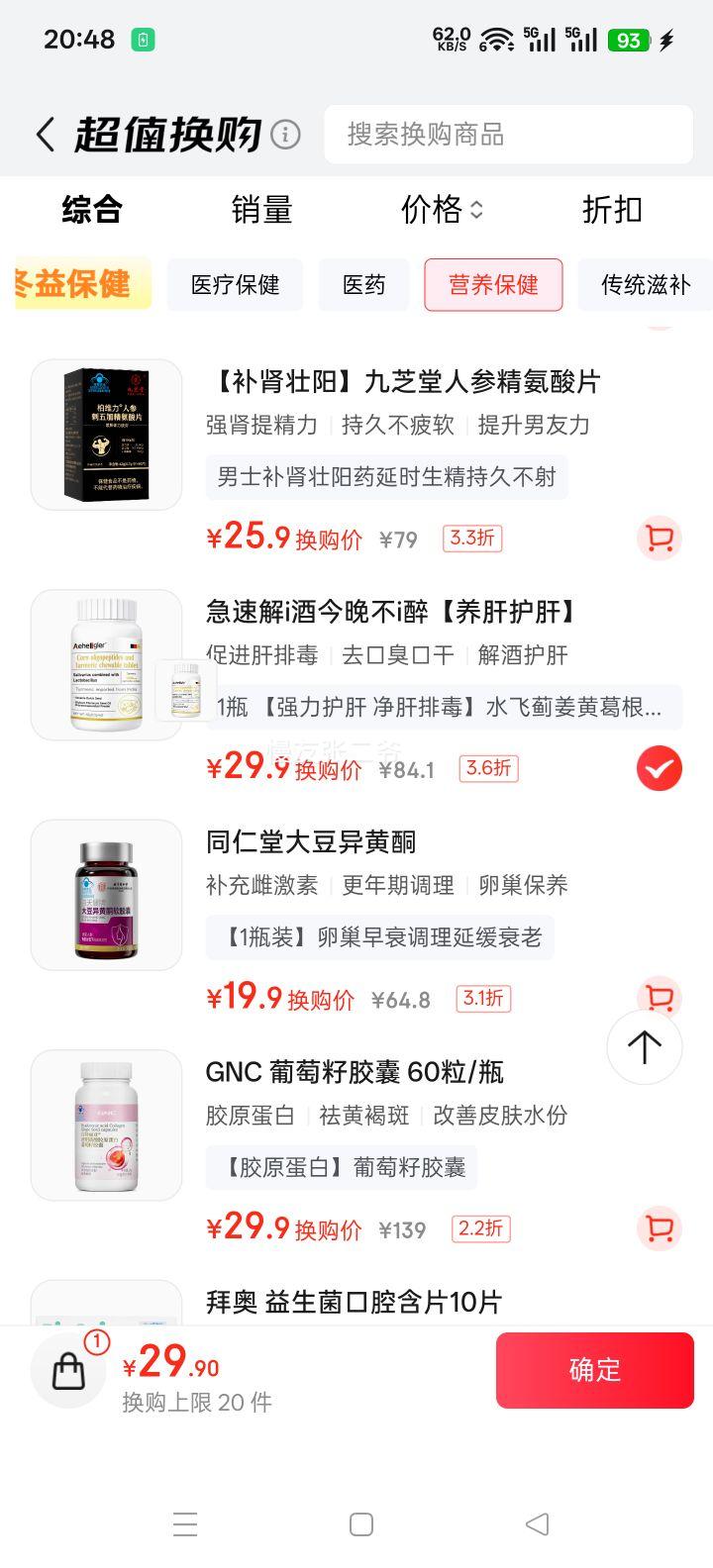
Task: Select the 传统滋补 category chip
Action: tap(645, 285)
